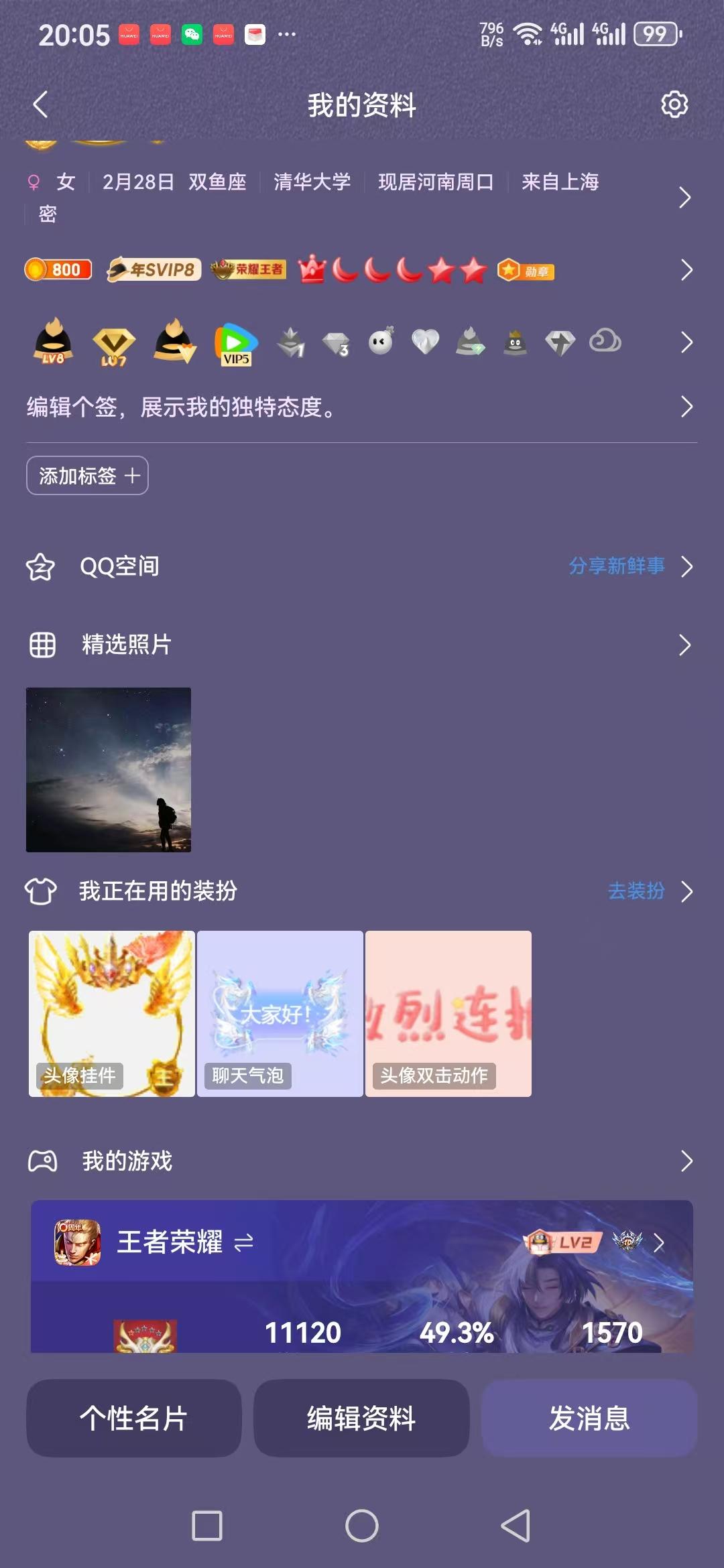Click the 精选照片 grid icon
The width and height of the screenshot is (724, 1568).
point(42,645)
